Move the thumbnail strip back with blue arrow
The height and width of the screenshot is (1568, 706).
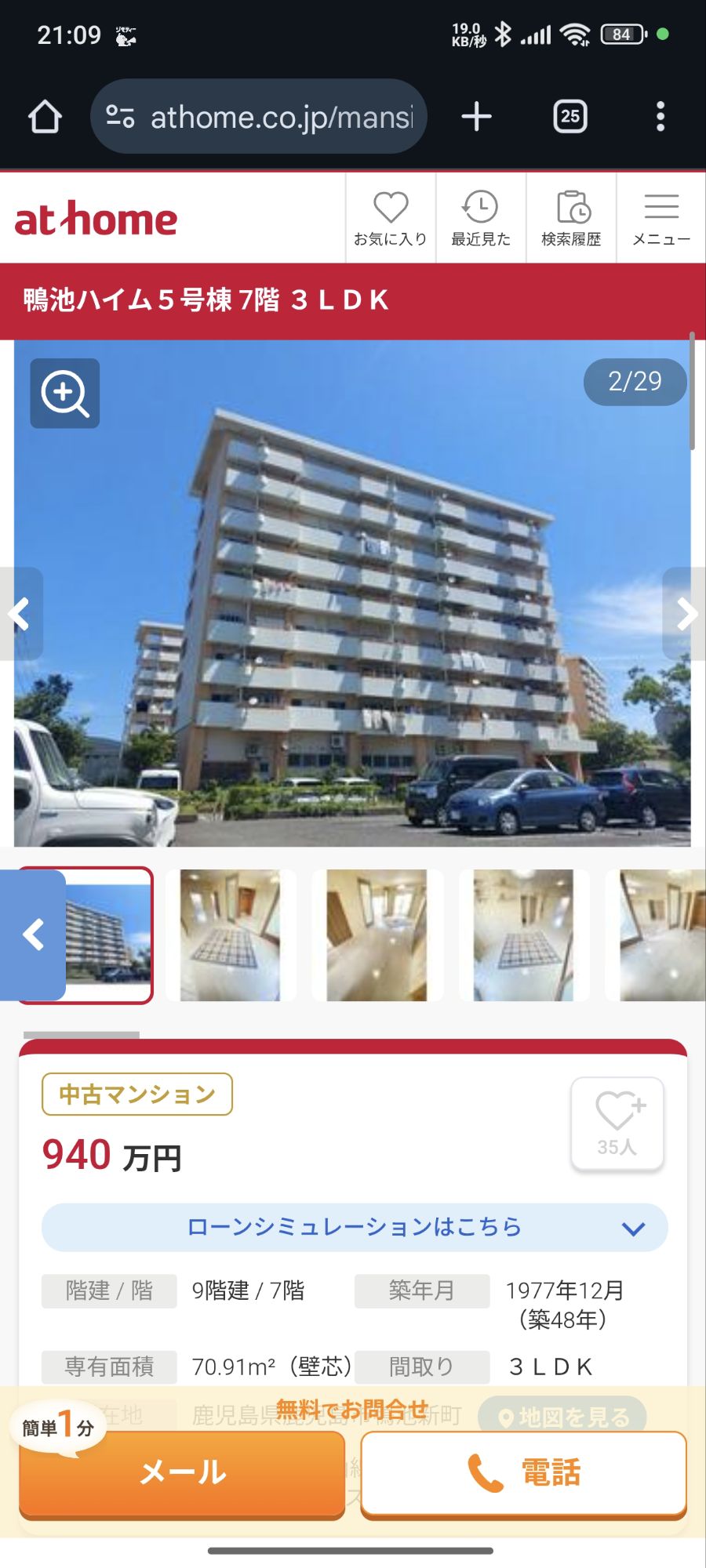point(33,935)
